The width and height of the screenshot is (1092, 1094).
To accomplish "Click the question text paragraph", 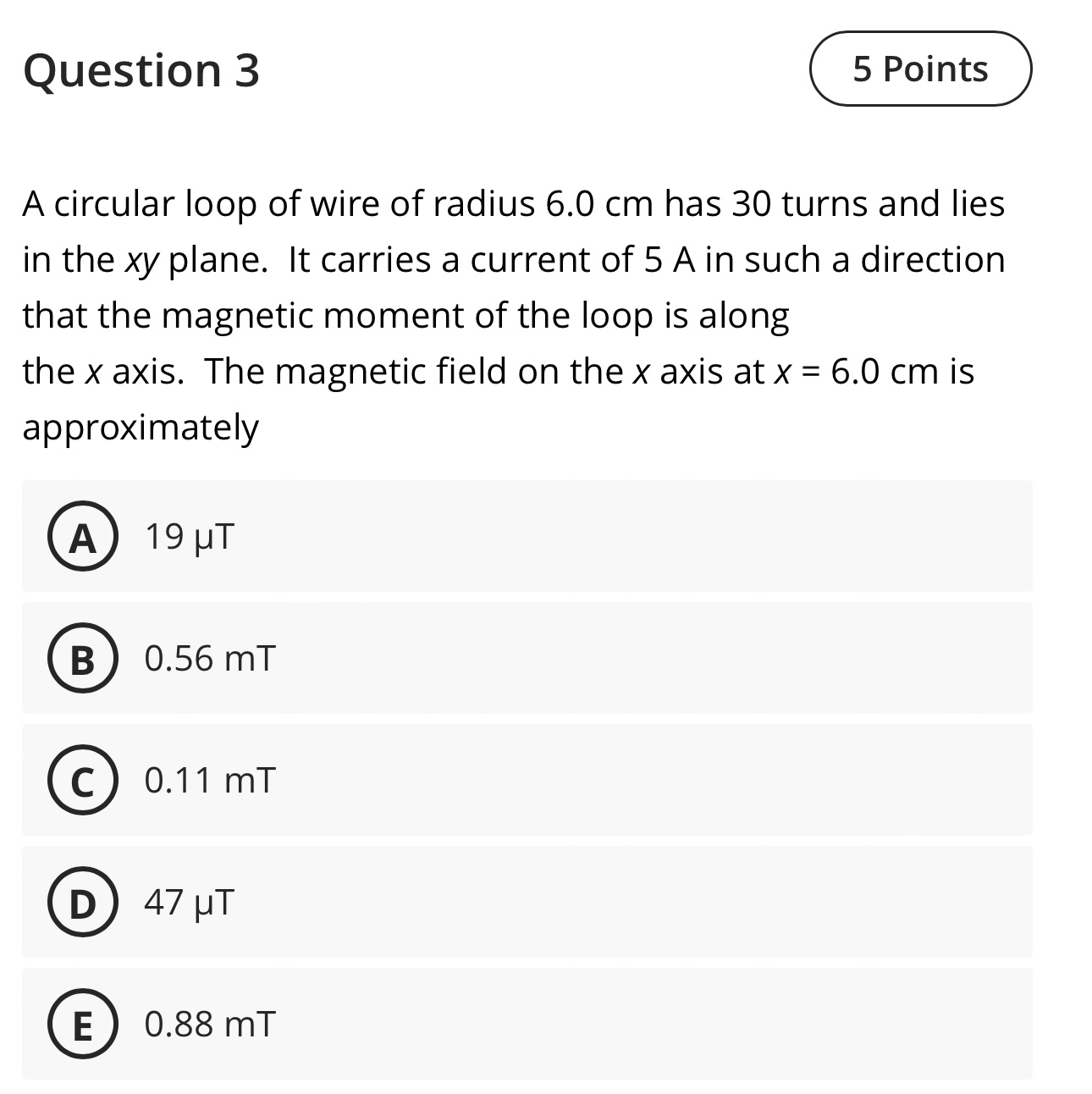I will coord(508,313).
